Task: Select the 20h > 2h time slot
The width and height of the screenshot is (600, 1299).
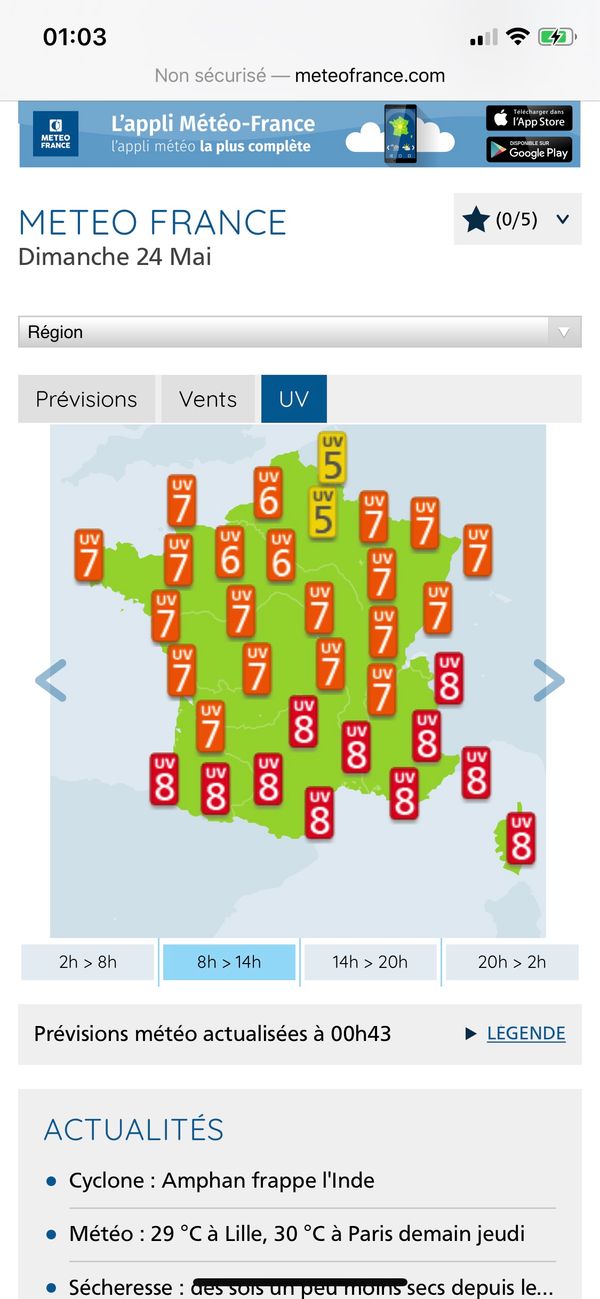Action: coord(512,962)
